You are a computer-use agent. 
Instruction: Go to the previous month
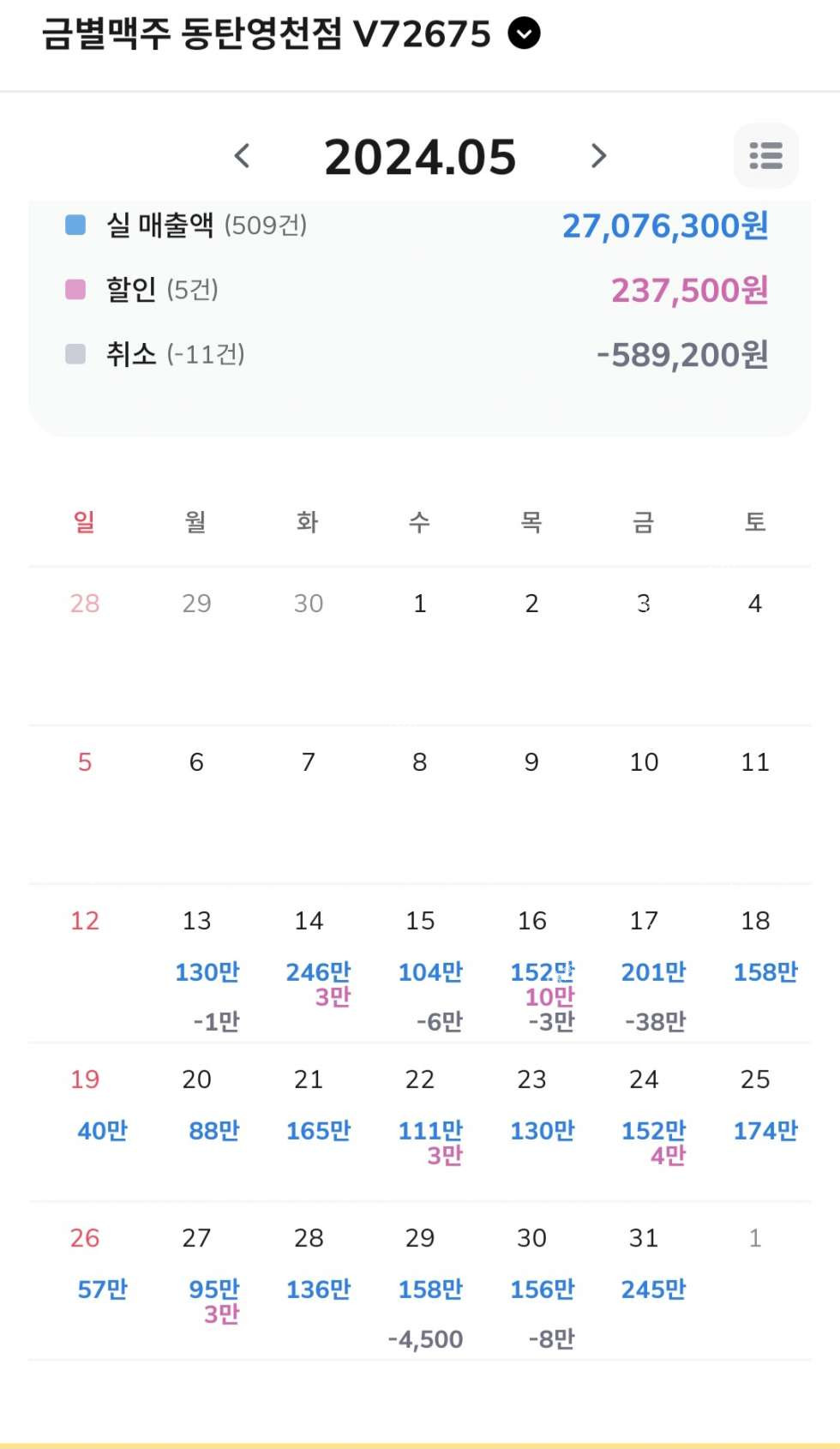[243, 156]
